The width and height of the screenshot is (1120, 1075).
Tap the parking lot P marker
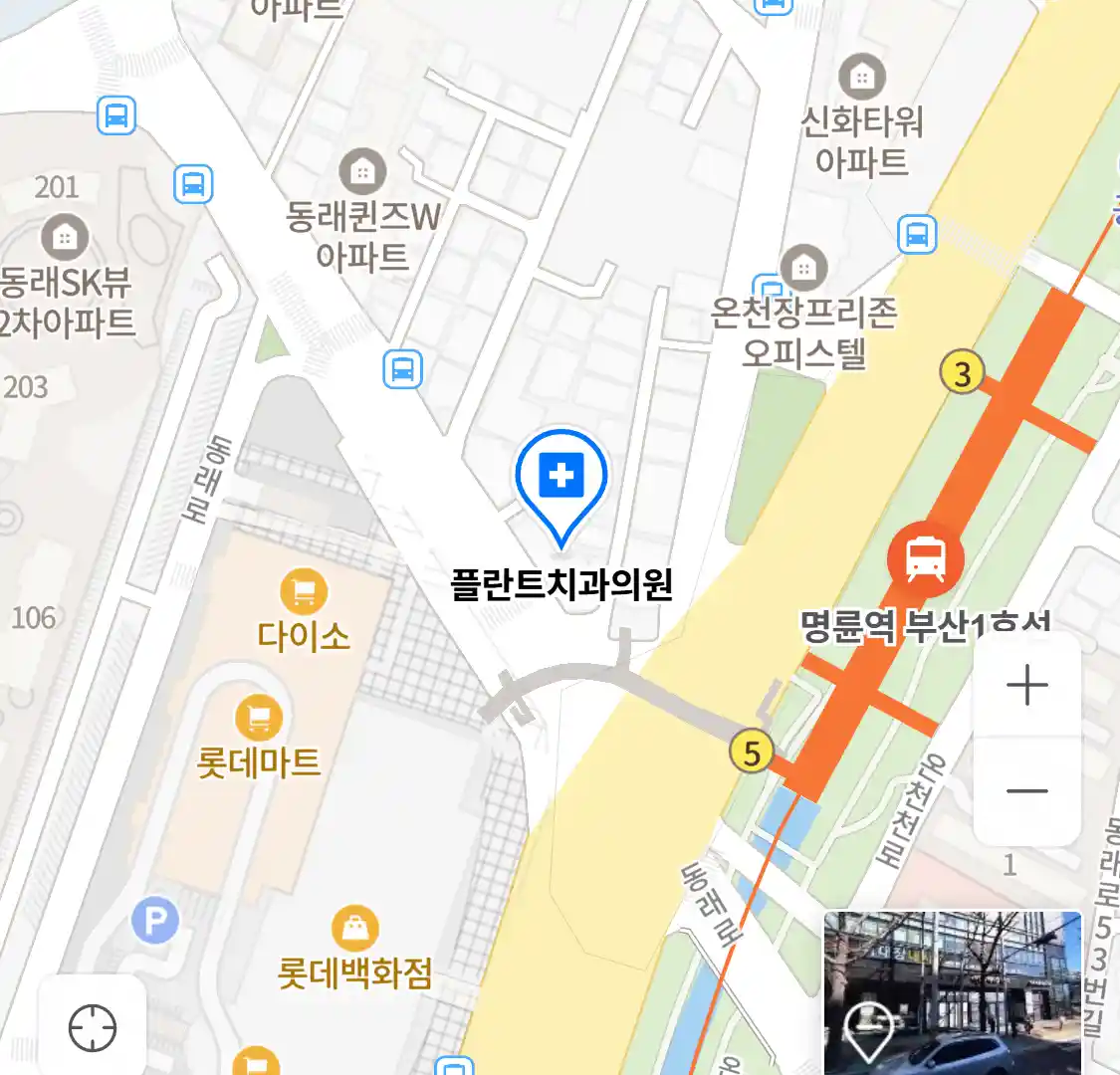pos(155,922)
